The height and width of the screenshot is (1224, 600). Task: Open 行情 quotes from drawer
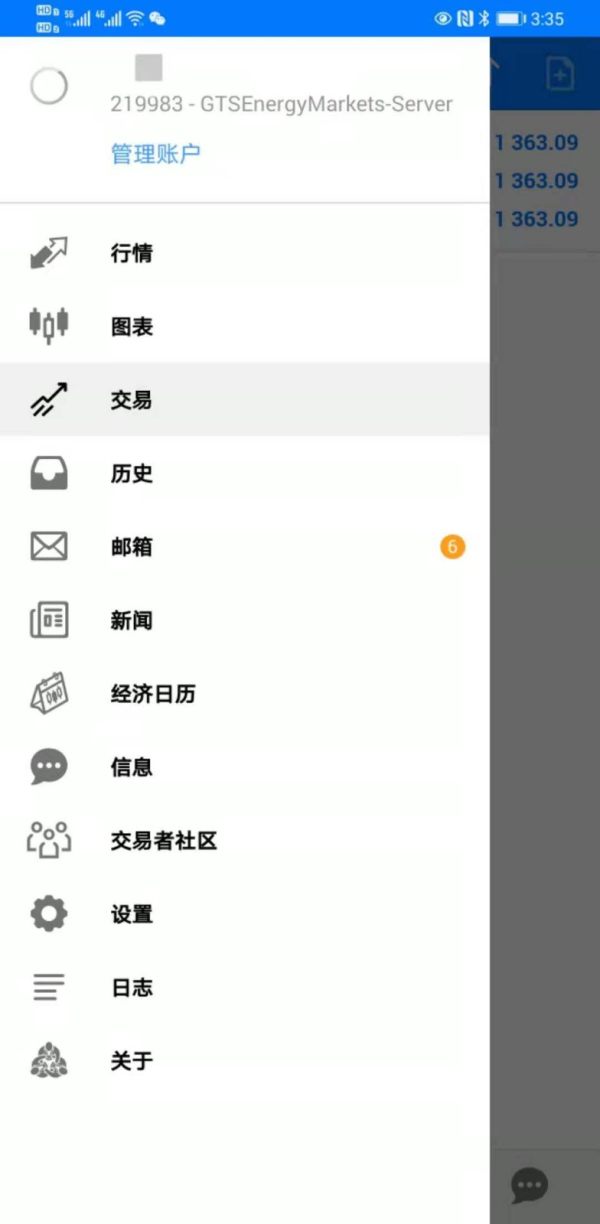[245, 253]
